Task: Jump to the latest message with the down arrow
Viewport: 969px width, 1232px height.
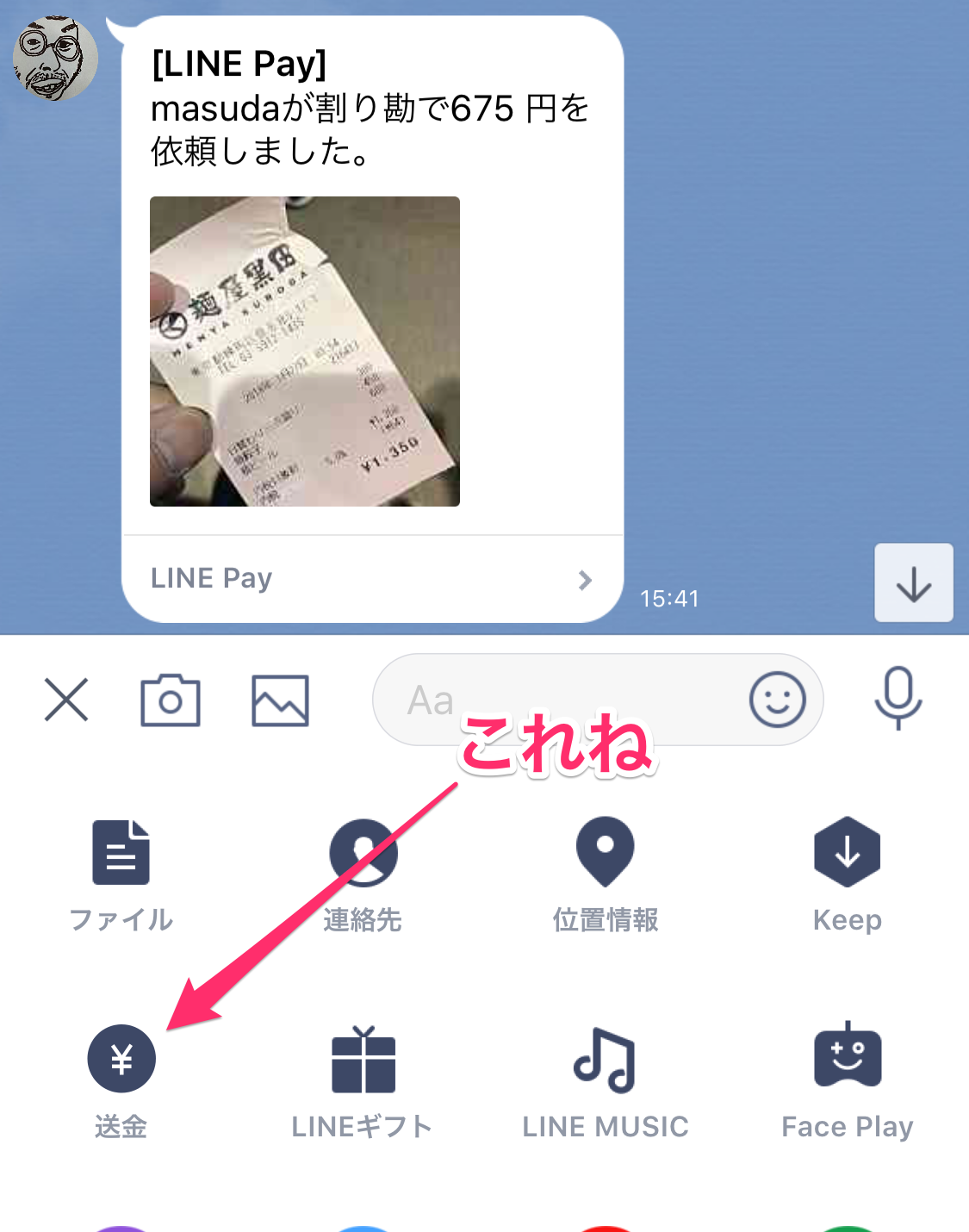Action: pyautogui.click(x=913, y=582)
